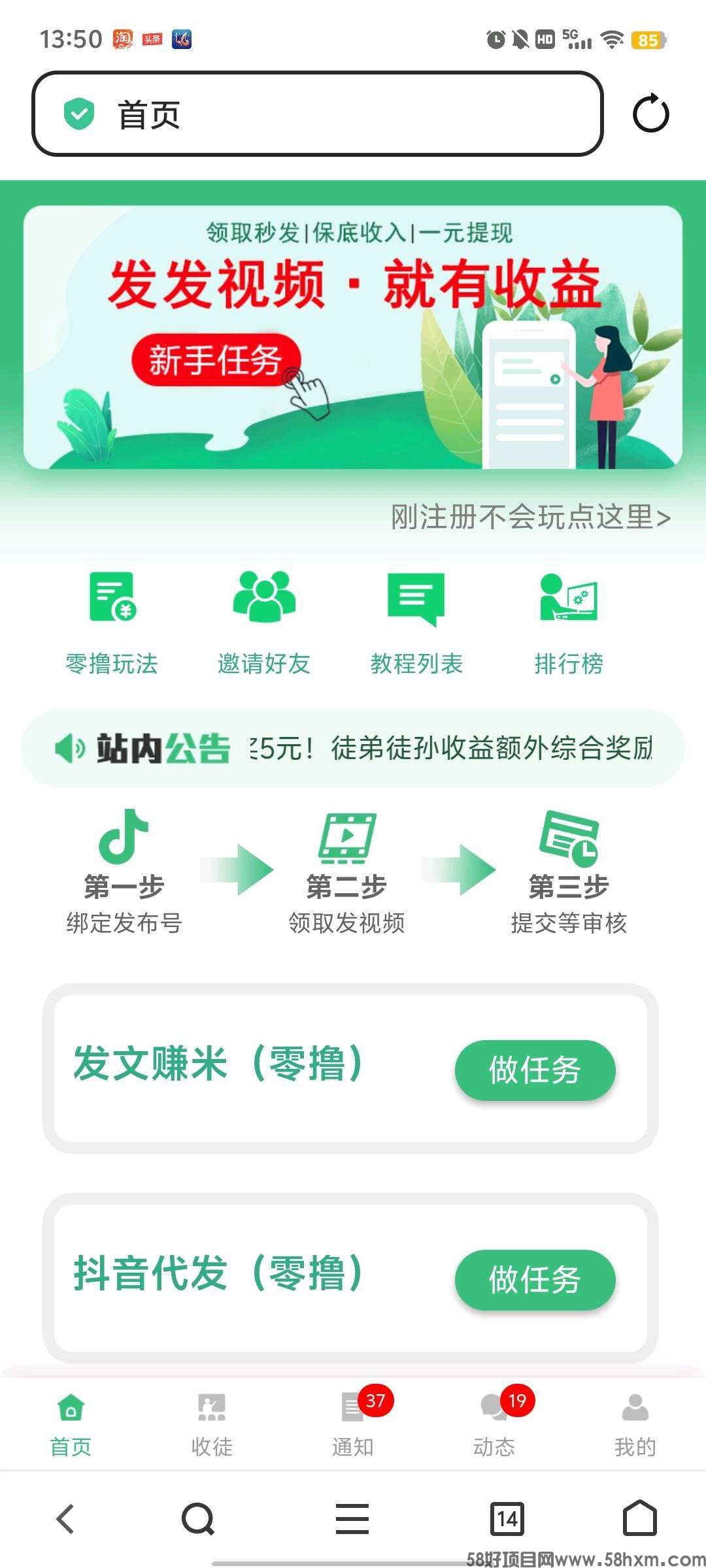Open the browser hamburger menu
Screen dimensions: 706x1568
click(x=352, y=1518)
